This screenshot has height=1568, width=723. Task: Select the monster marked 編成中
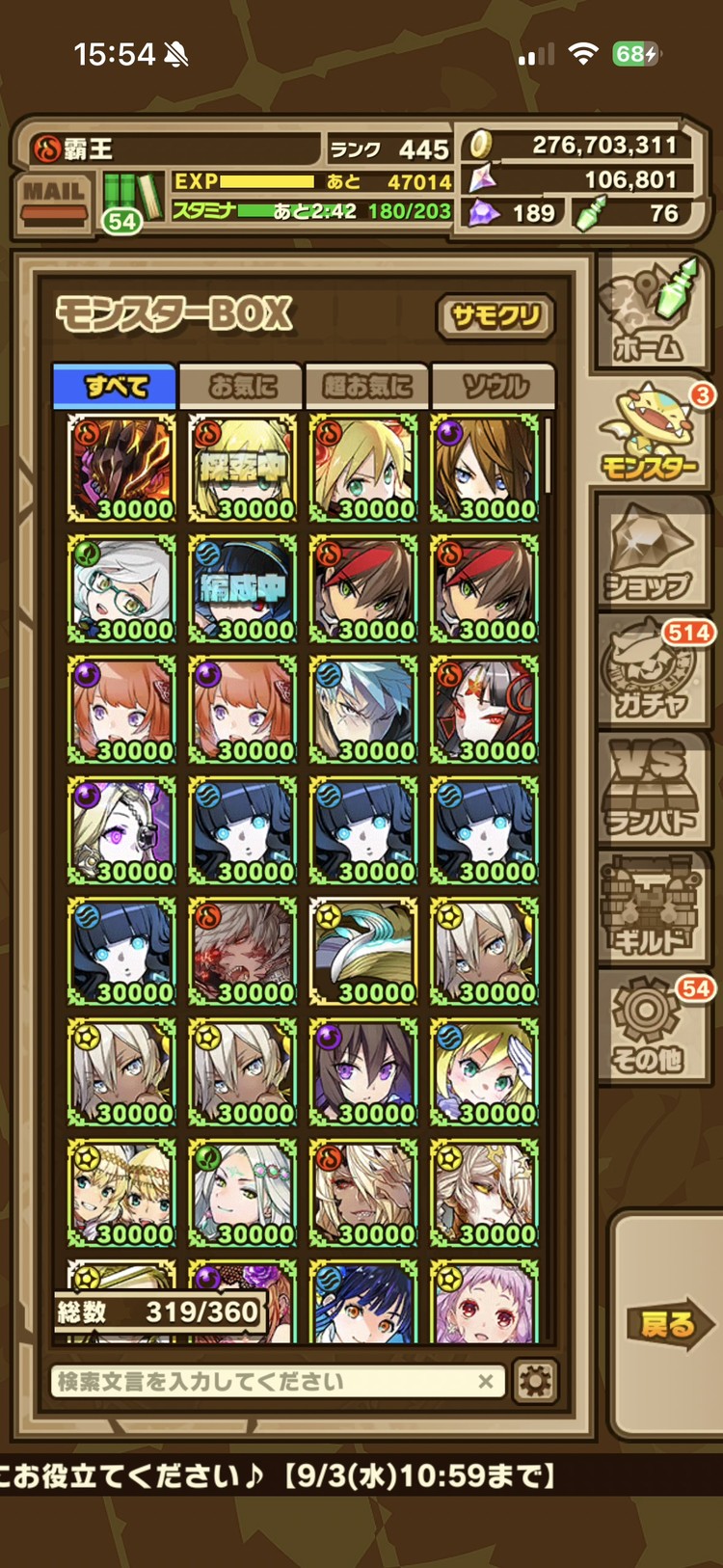pos(242,589)
